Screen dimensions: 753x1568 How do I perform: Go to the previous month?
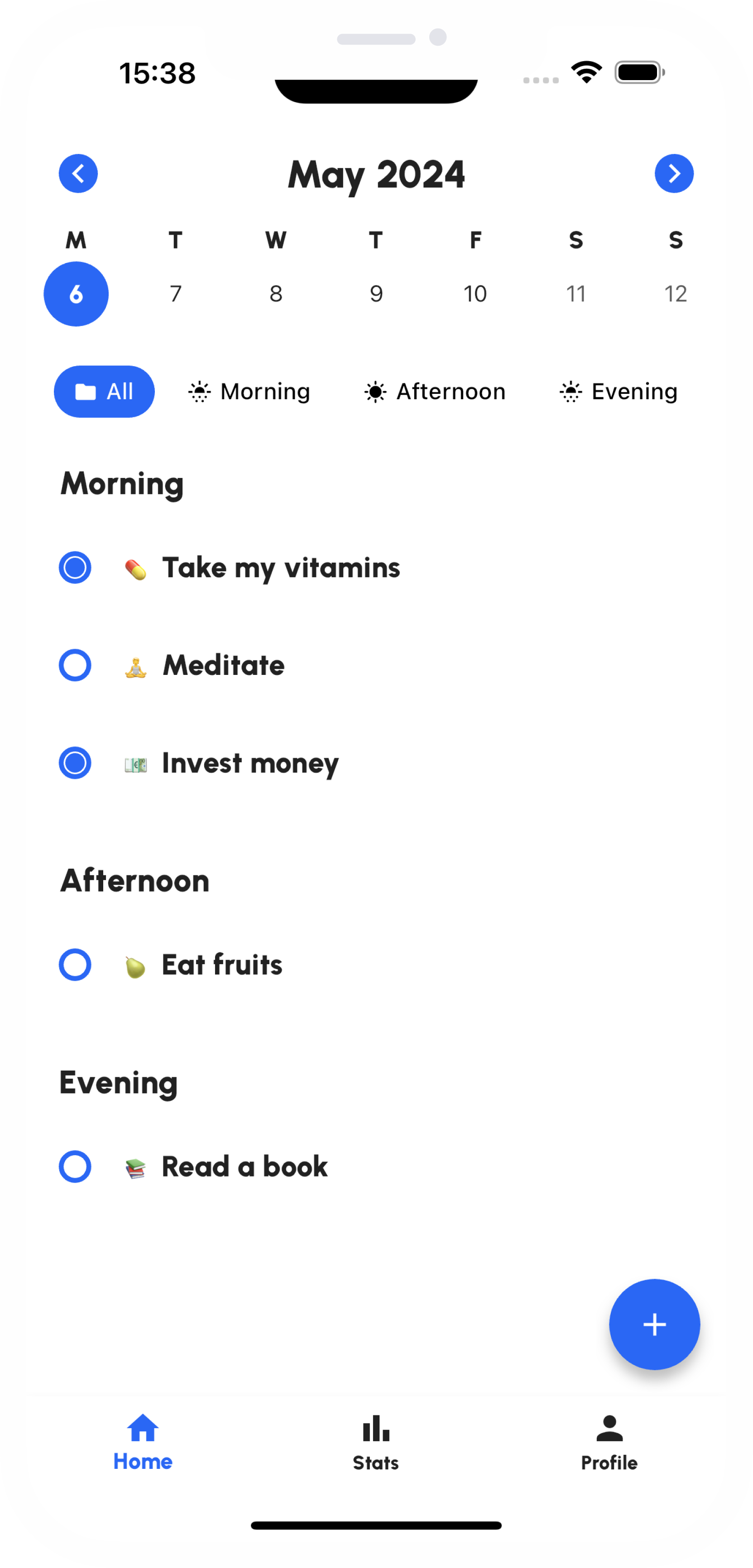point(78,173)
